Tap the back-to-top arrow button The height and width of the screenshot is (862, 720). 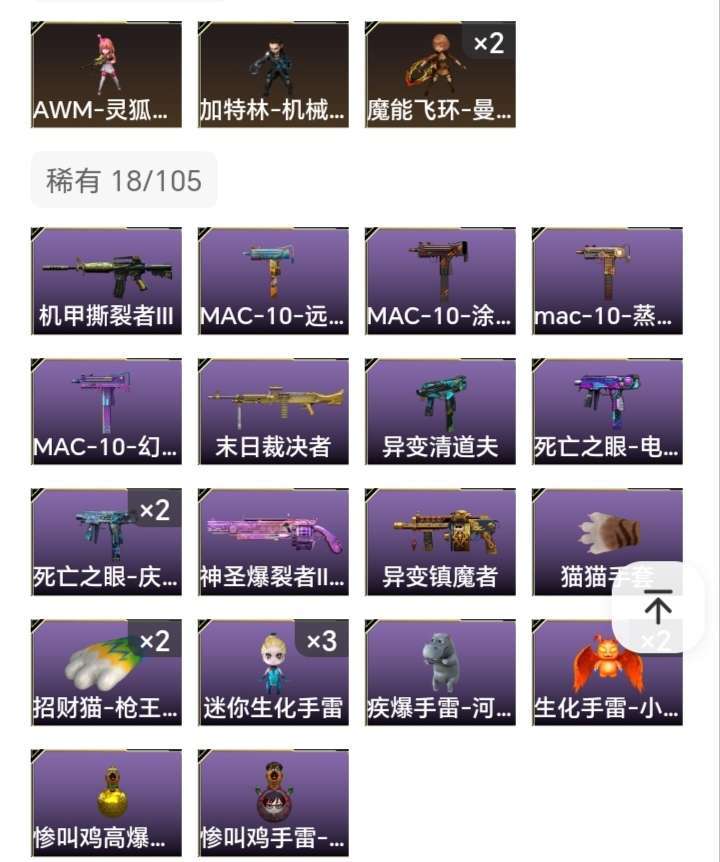[x=659, y=608]
